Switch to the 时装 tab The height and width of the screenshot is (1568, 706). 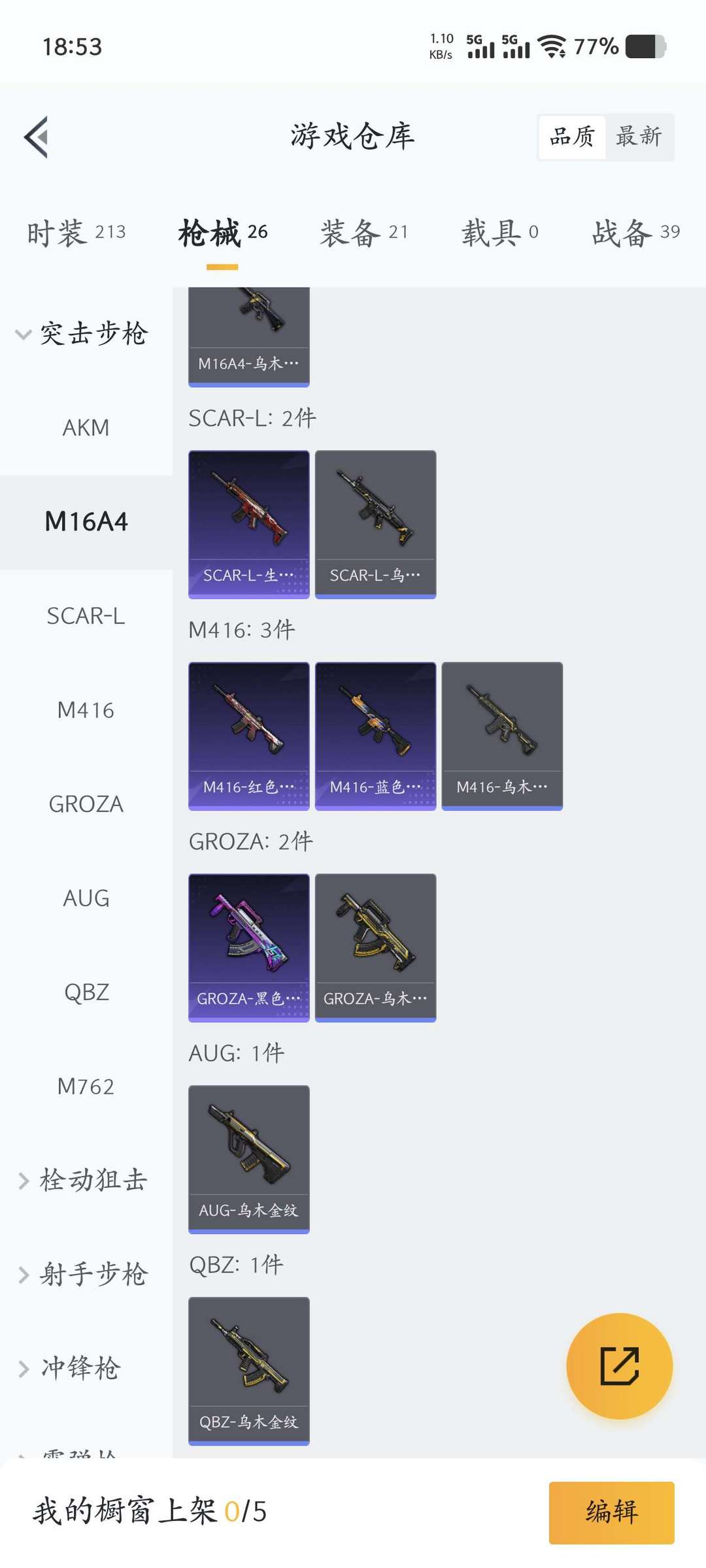click(76, 232)
